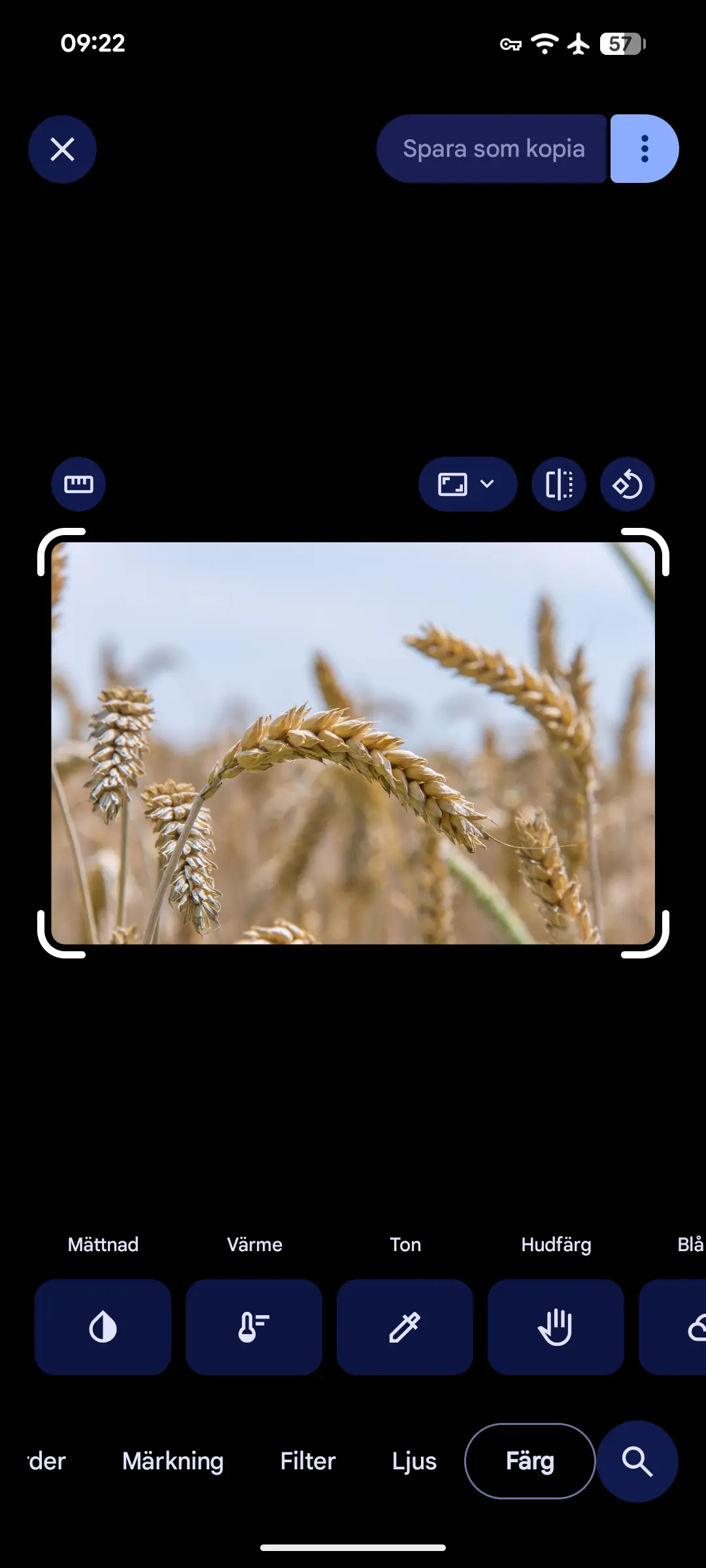Screen dimensions: 706x1568
Task: Tap Spara som kopia
Action: 492,149
